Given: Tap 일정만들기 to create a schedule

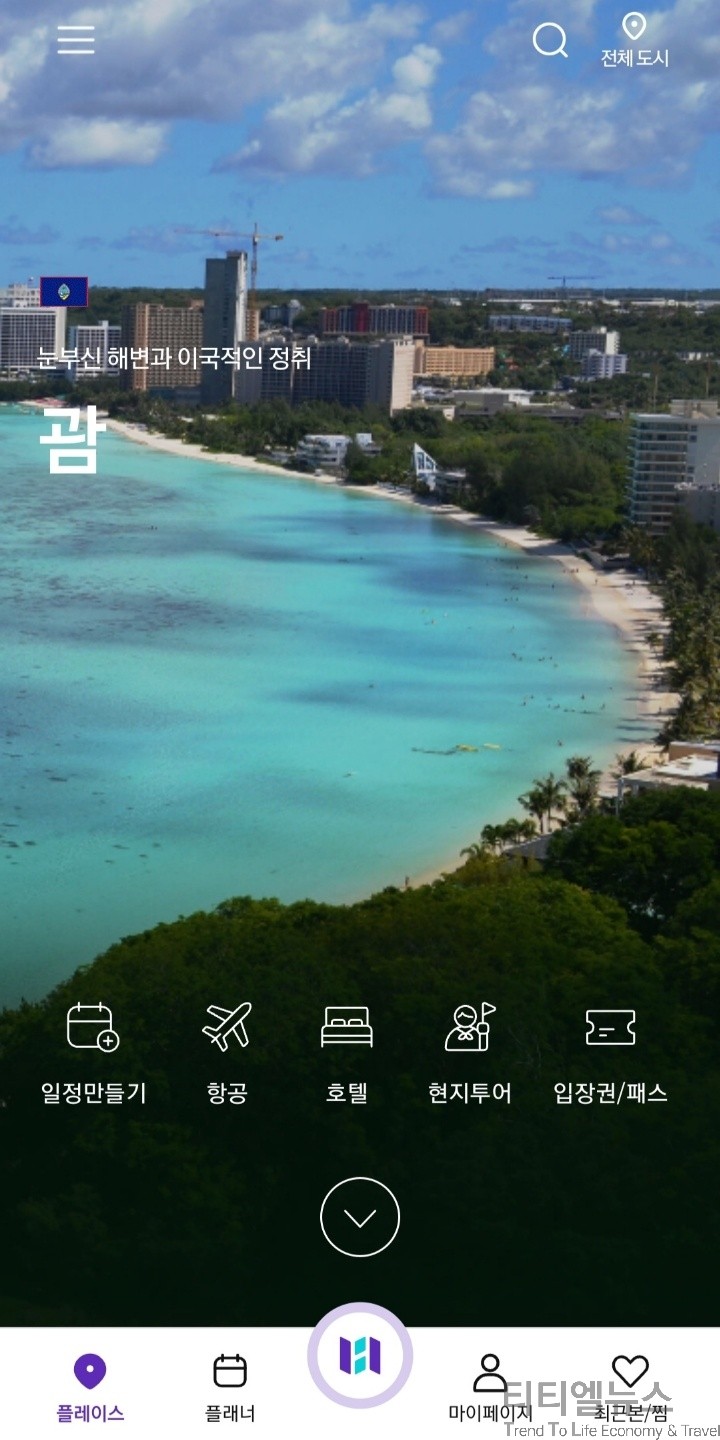Looking at the screenshot, I should point(93,1053).
